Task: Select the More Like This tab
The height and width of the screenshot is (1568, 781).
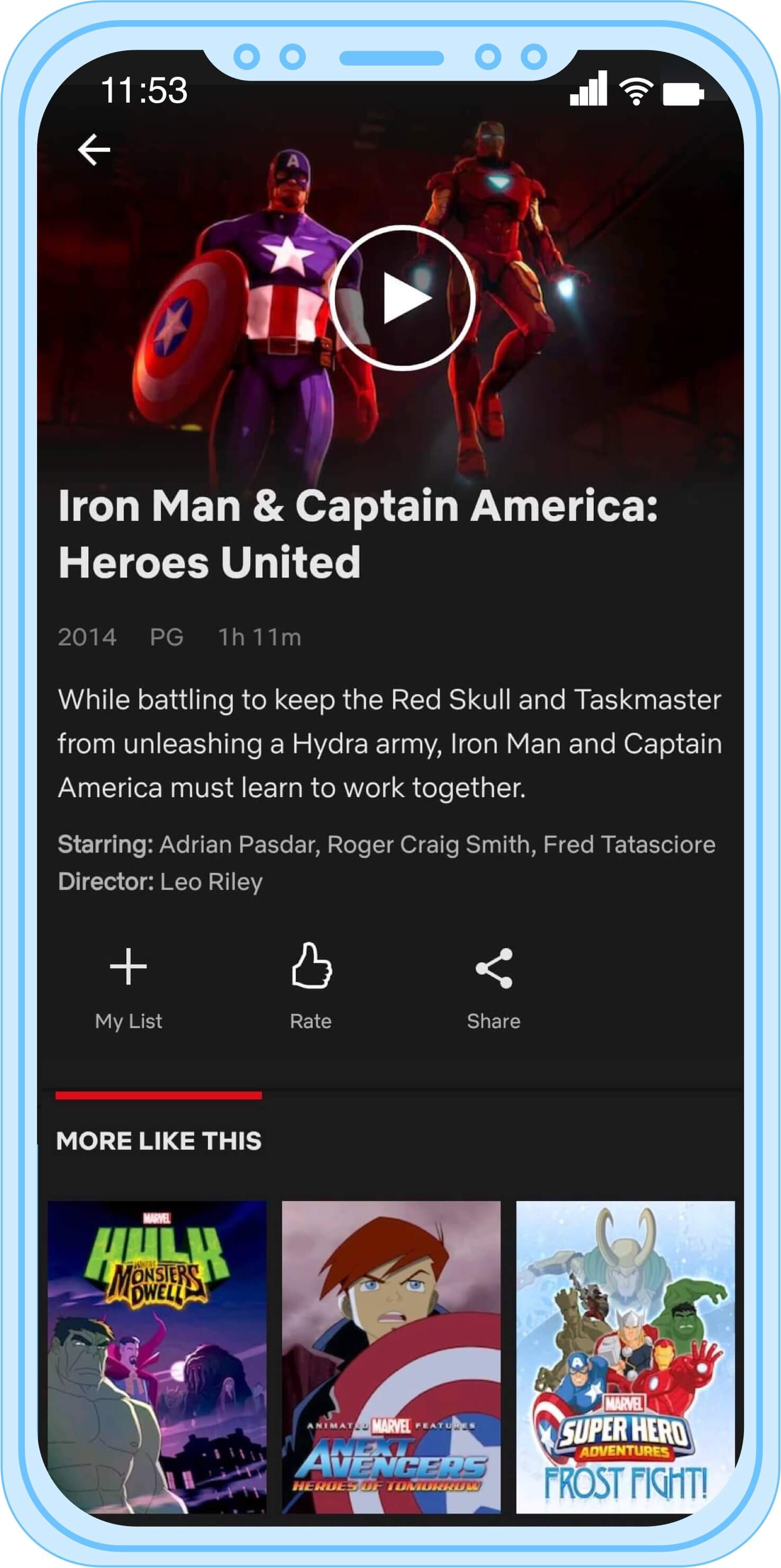Action: pos(159,1141)
